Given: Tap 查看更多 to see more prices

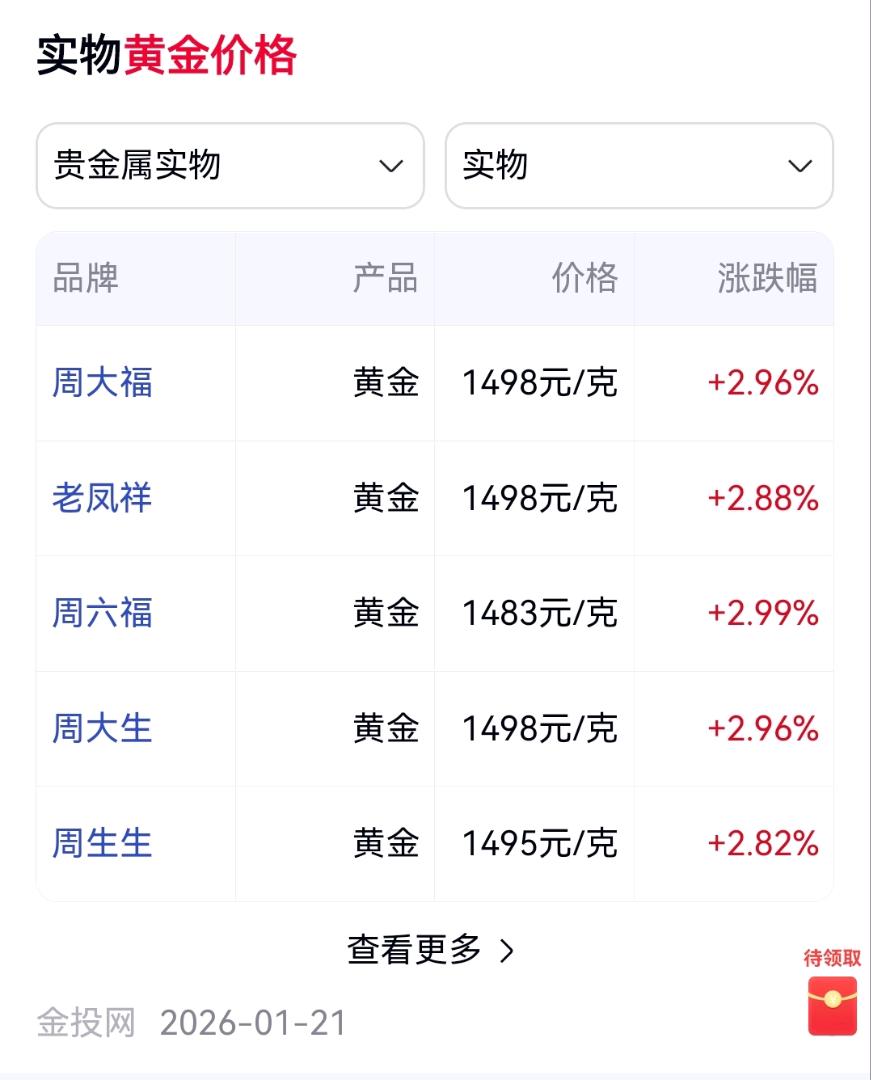Looking at the screenshot, I should pos(431,950).
